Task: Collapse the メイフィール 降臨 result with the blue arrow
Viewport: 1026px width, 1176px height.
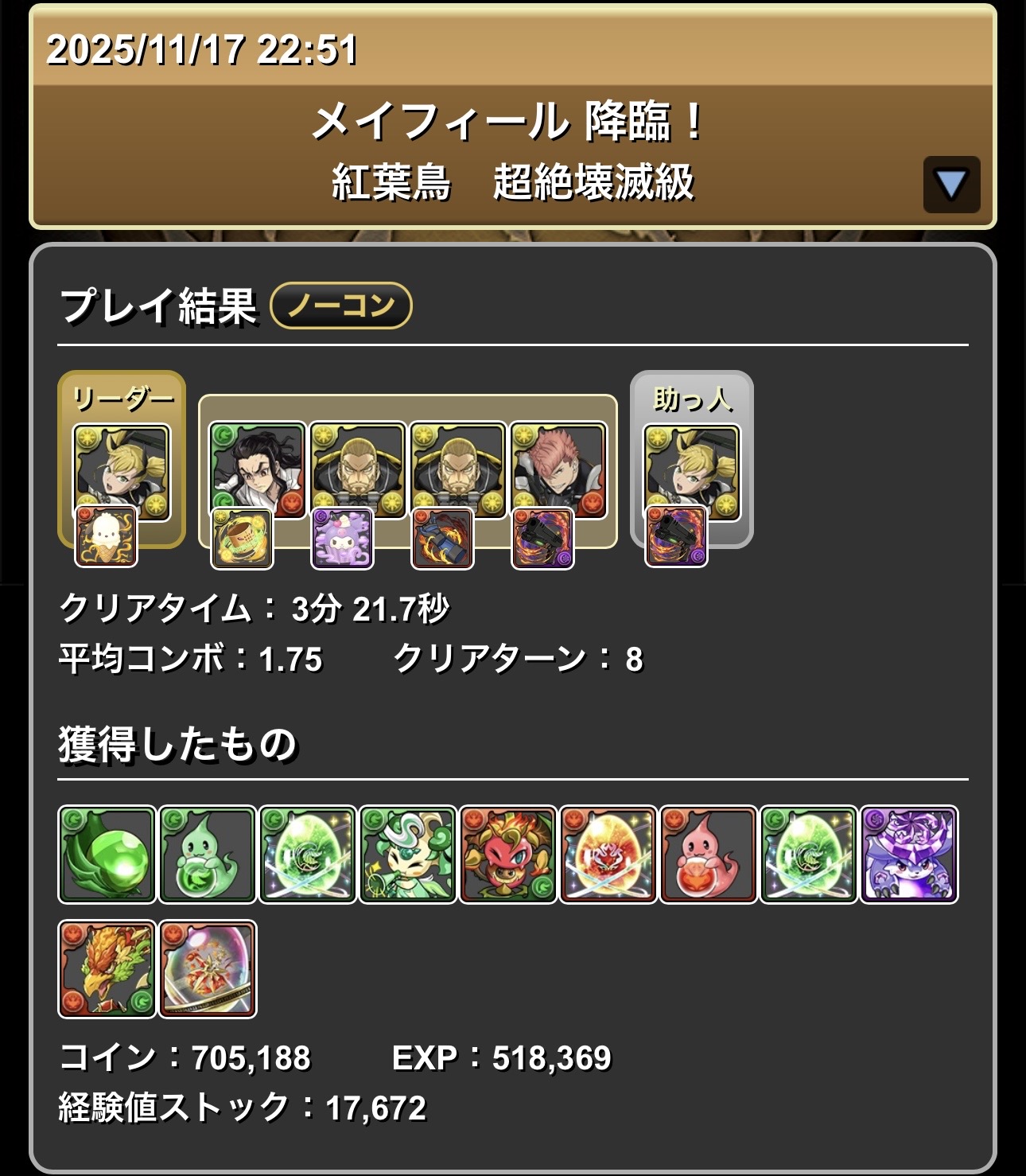Action: [951, 185]
